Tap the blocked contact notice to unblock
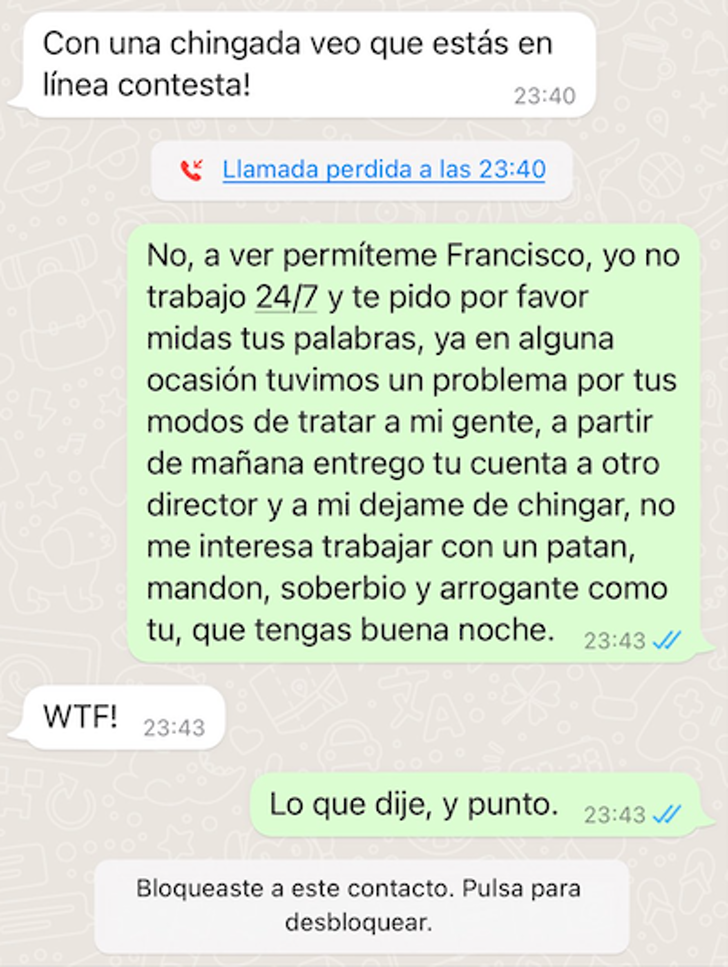 tap(359, 905)
